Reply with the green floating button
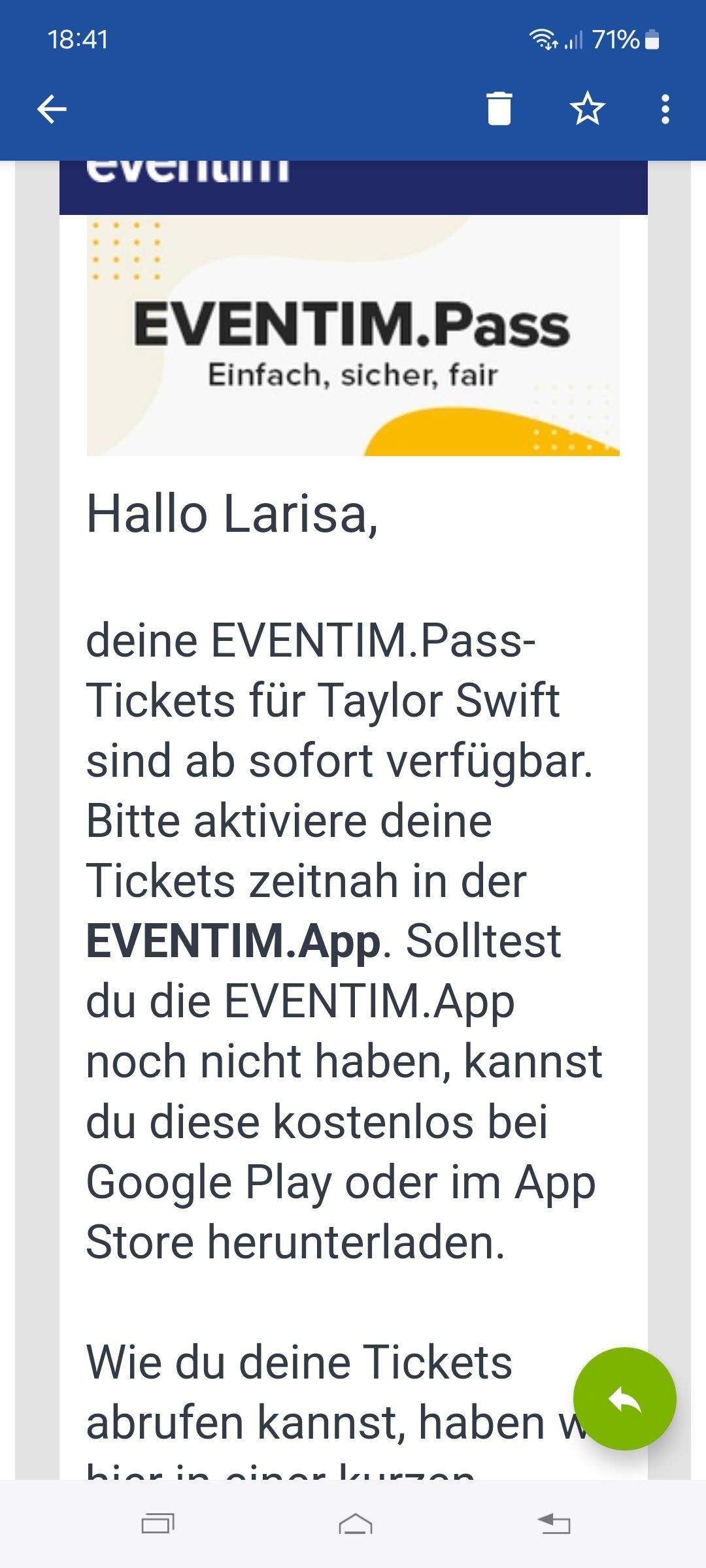Screen dimensions: 706x1568 point(624,1398)
